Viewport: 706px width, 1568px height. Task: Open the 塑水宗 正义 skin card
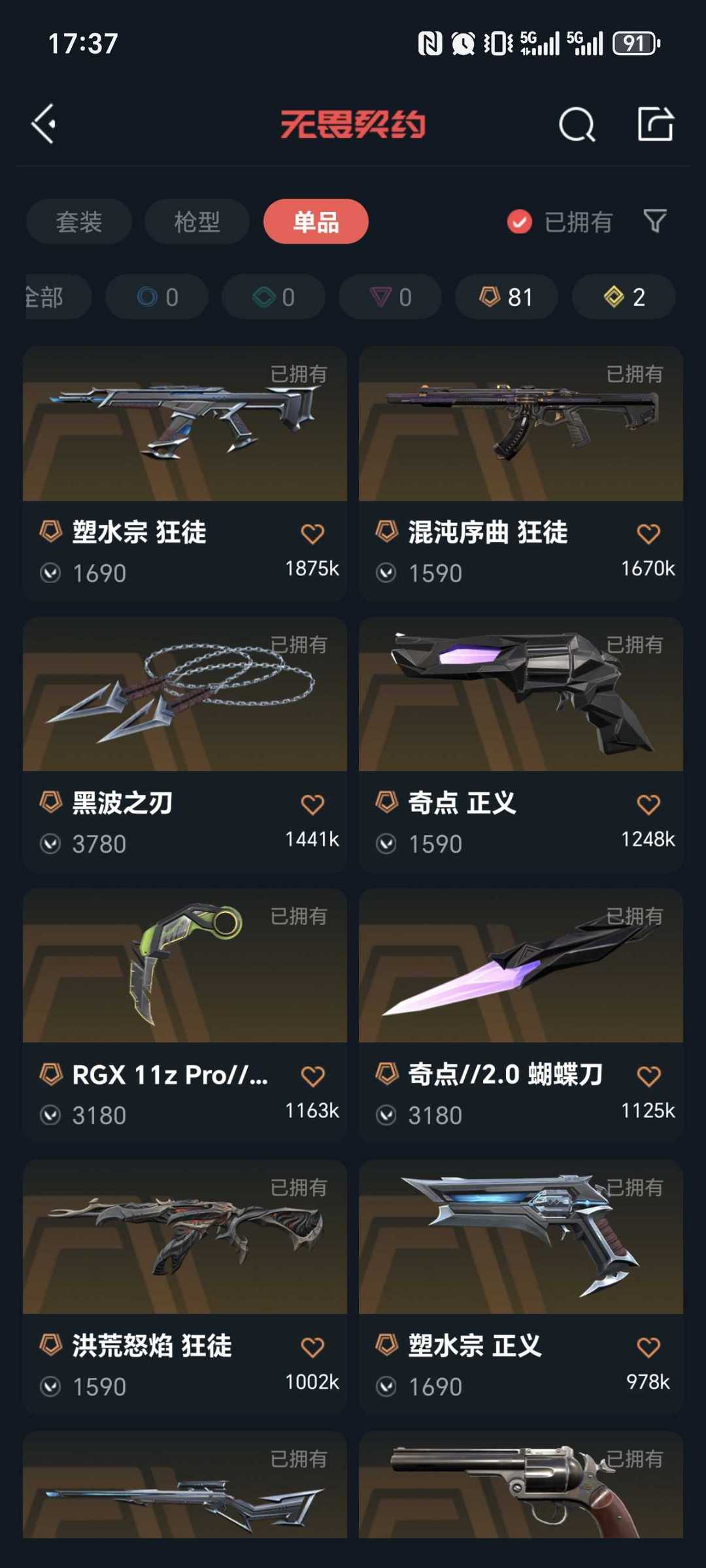(x=520, y=1237)
